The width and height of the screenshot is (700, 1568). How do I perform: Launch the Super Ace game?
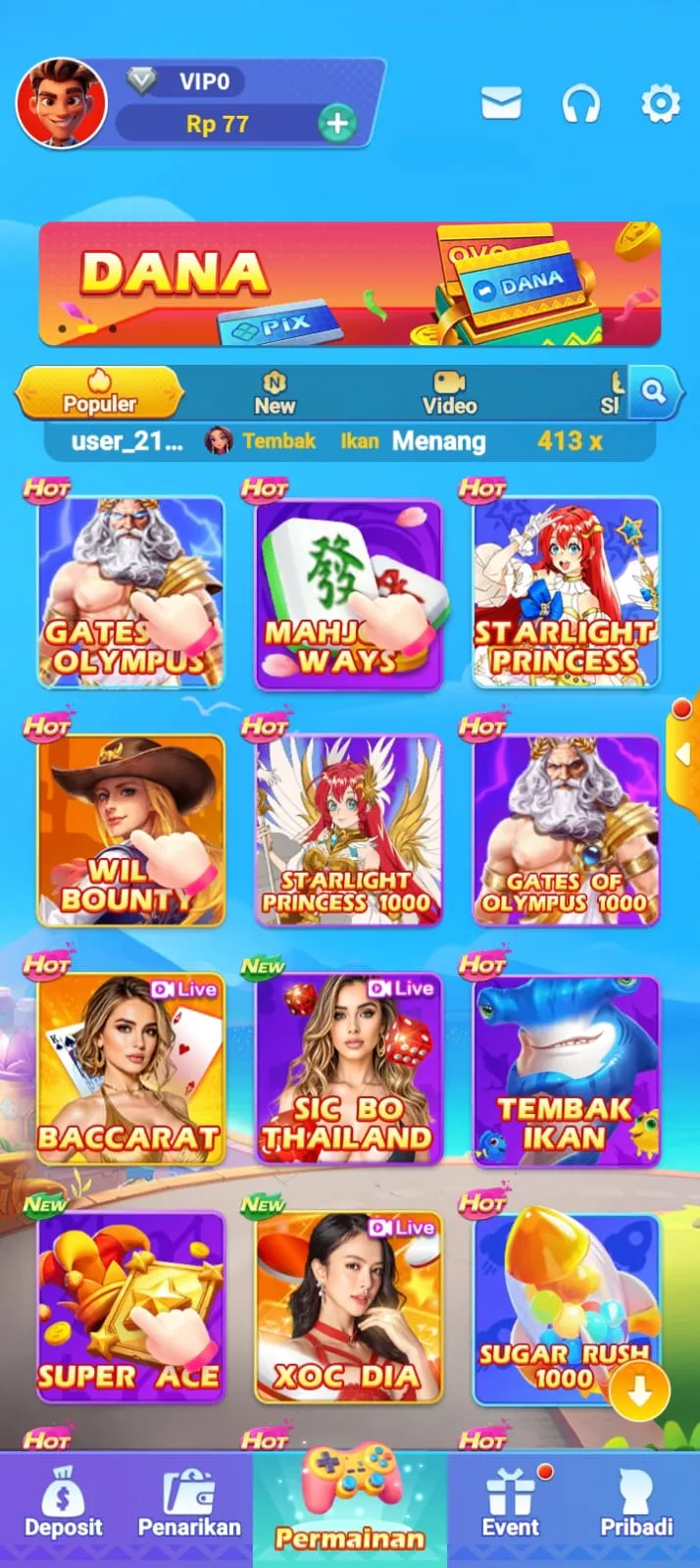130,1306
